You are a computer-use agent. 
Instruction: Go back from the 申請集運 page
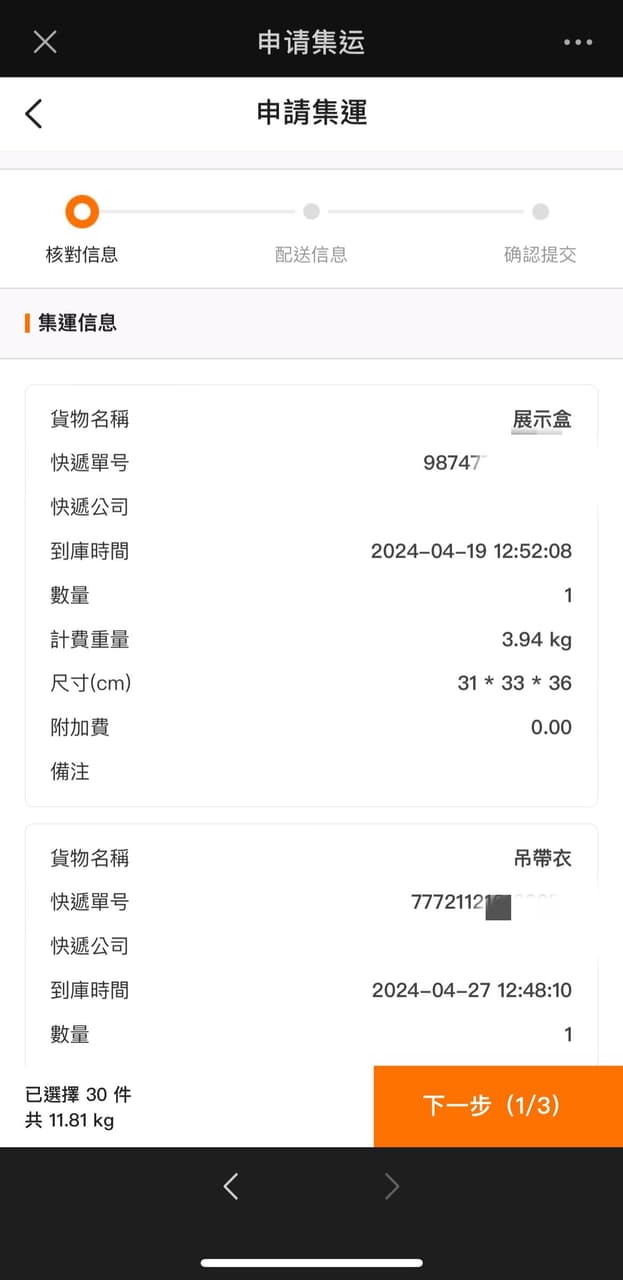34,113
